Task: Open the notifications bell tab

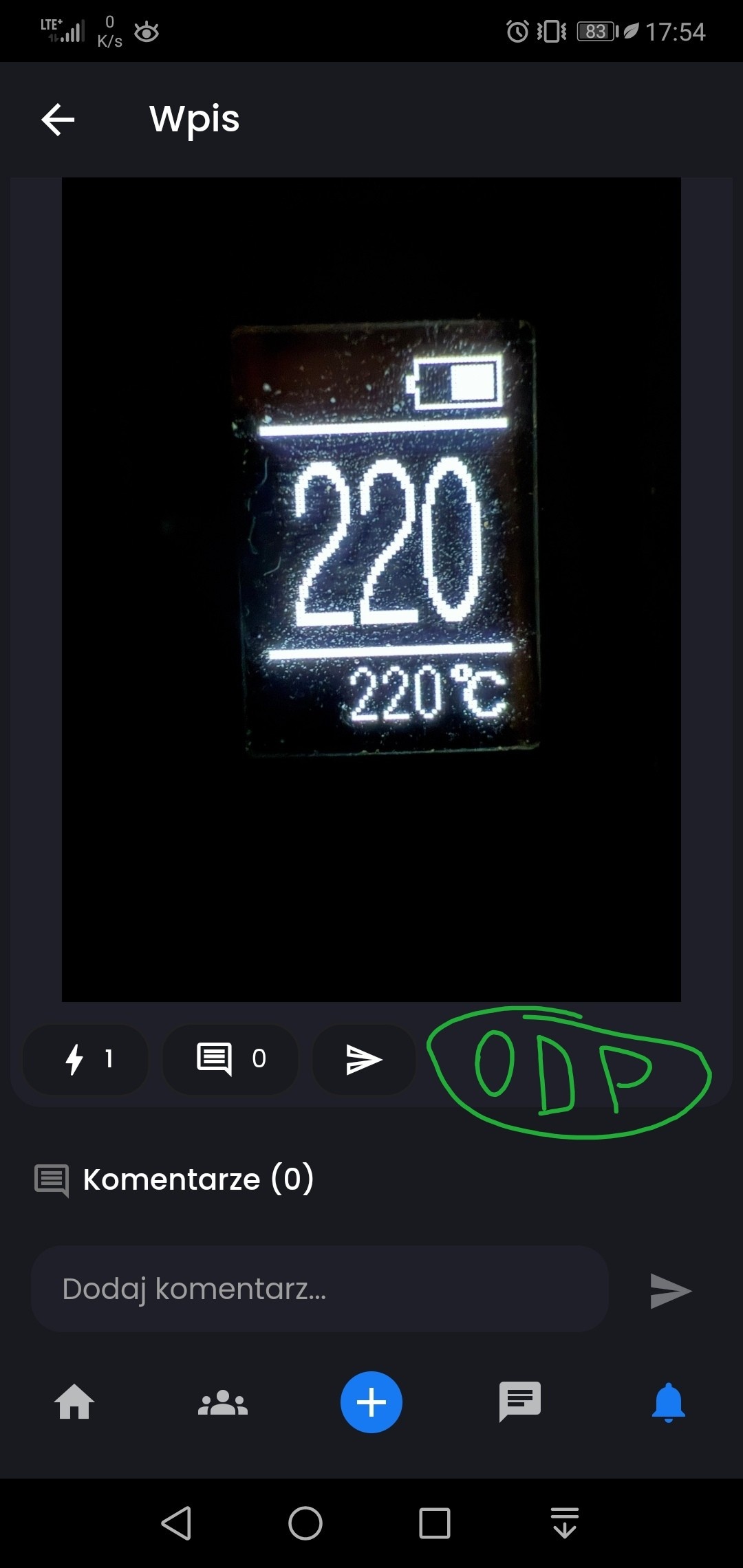Action: pos(669,1402)
